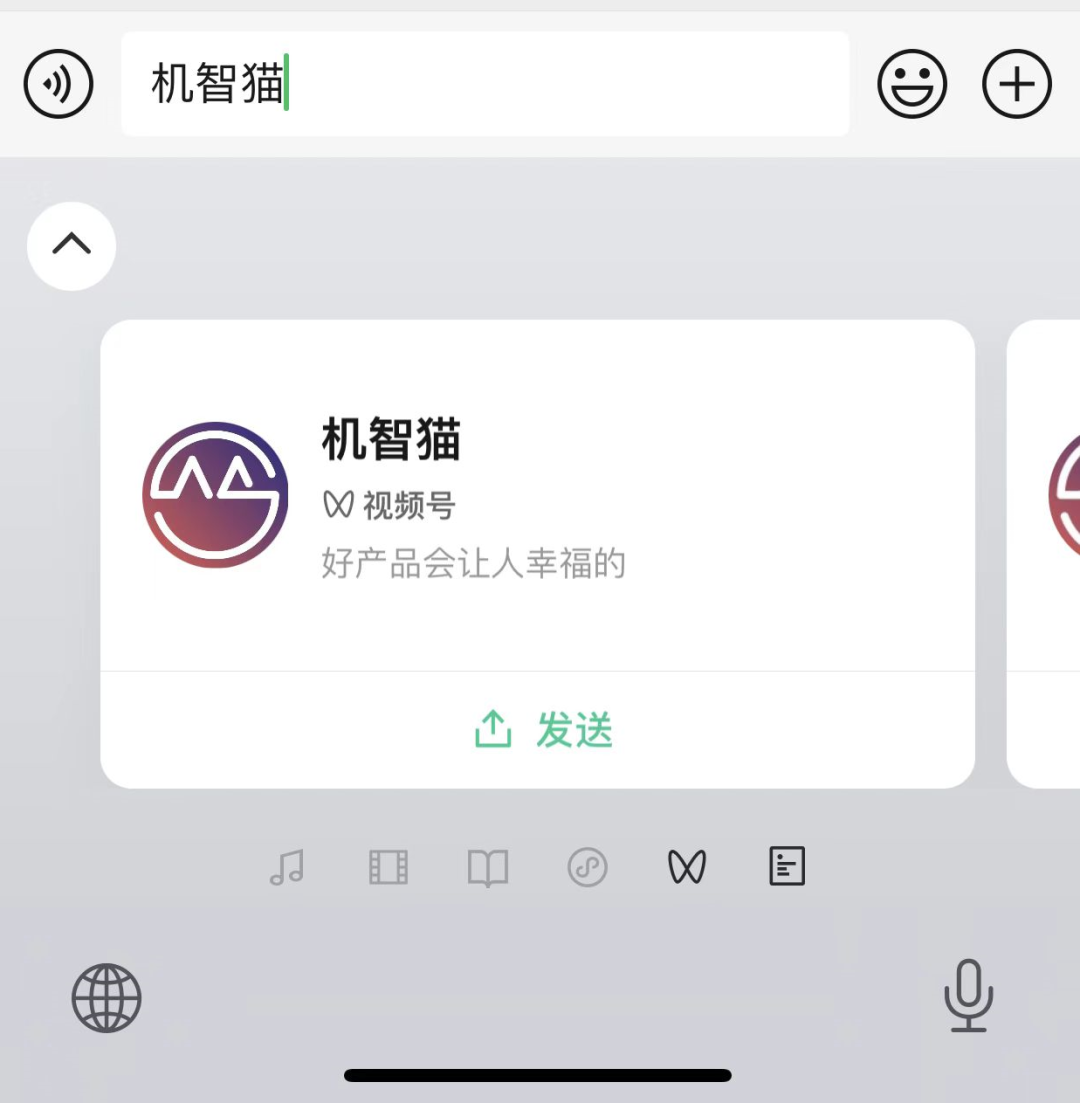Open the 机智猫 视频号 card
The width and height of the screenshot is (1080, 1103).
537,496
